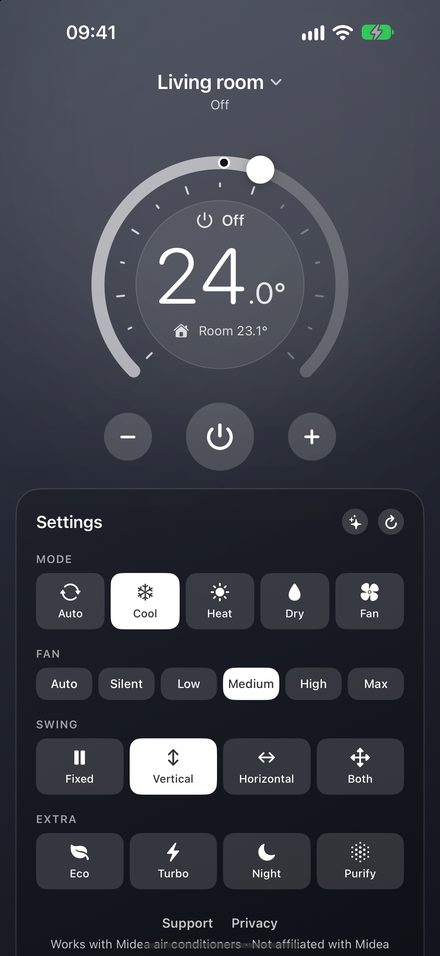Screen dimensions: 440x956
Task: Select Low fan speed
Action: [188, 683]
